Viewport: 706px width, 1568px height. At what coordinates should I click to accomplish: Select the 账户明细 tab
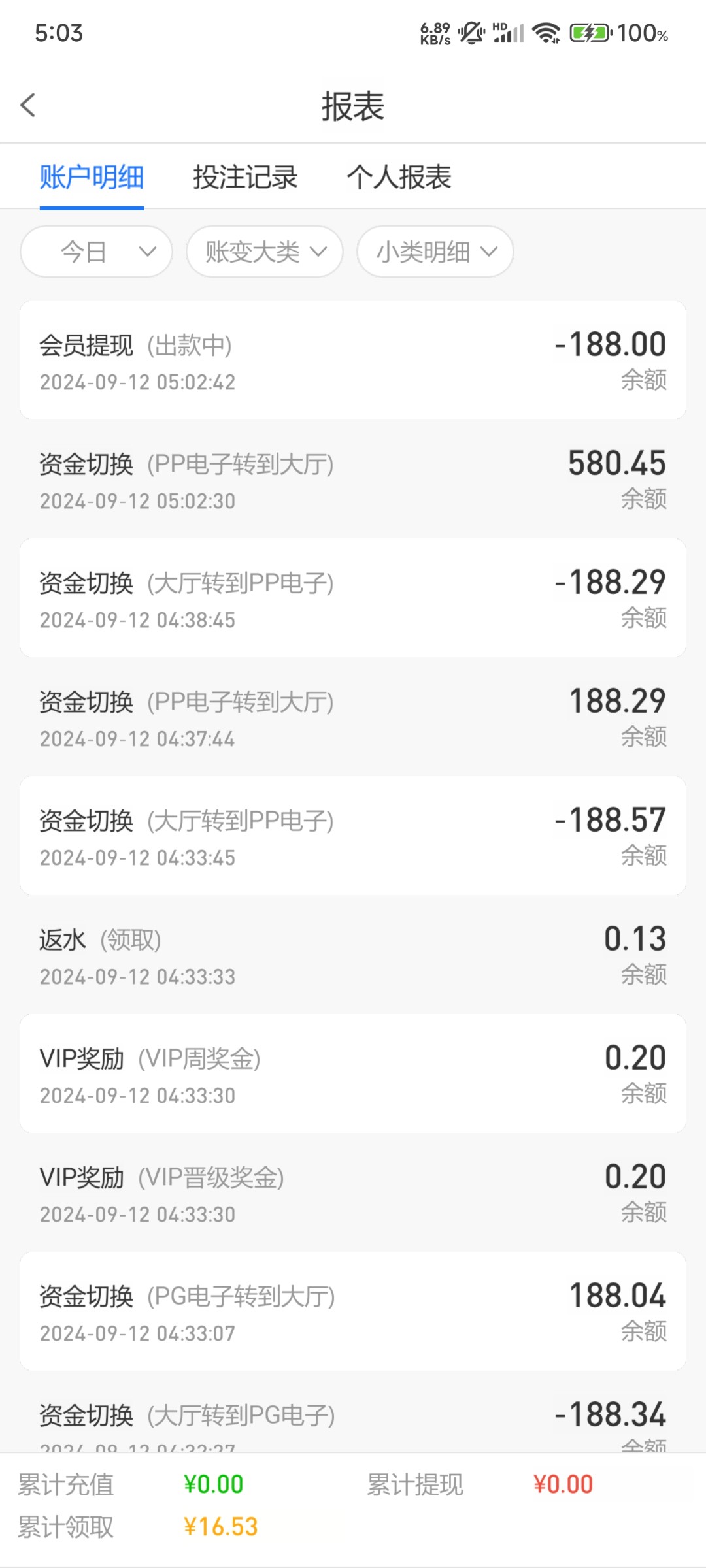tap(92, 177)
